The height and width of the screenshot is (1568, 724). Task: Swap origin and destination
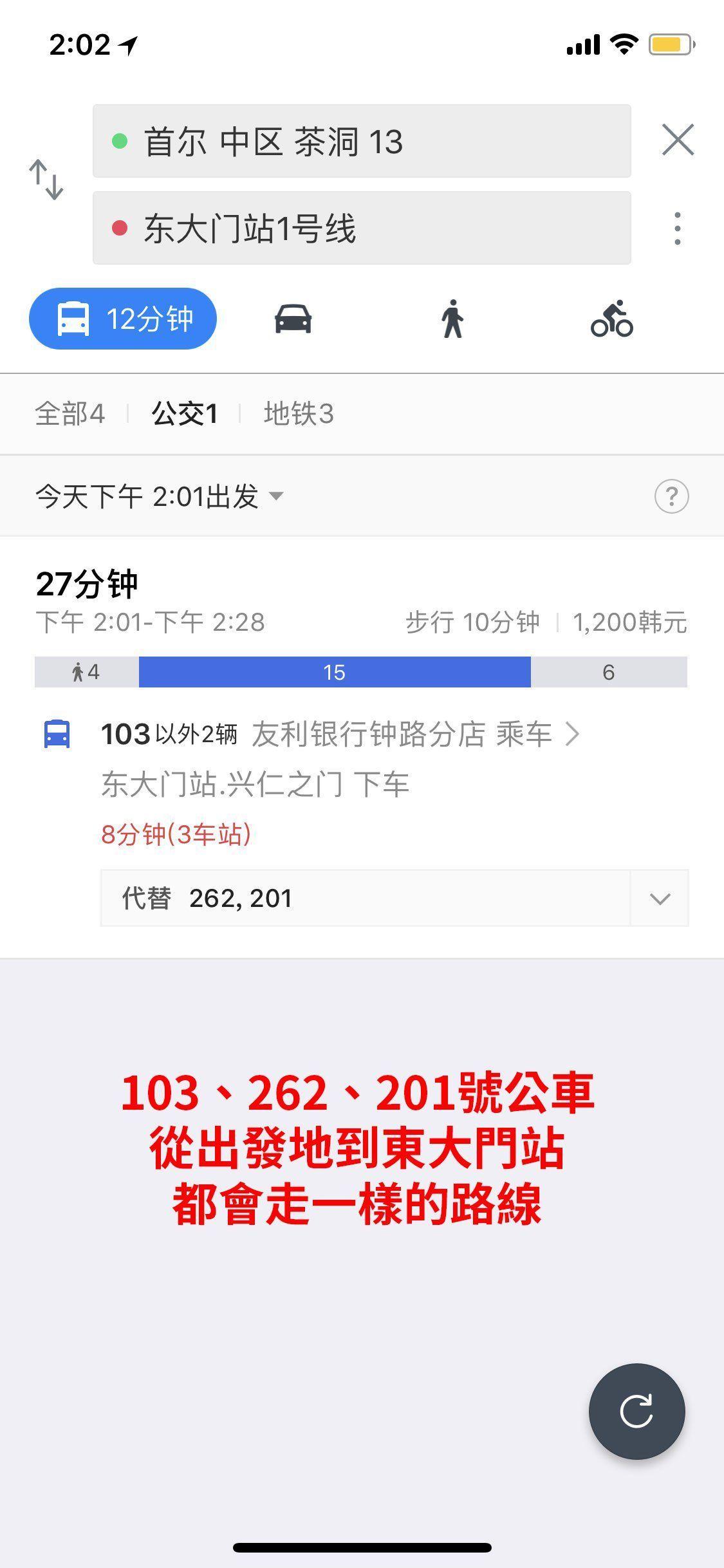46,180
